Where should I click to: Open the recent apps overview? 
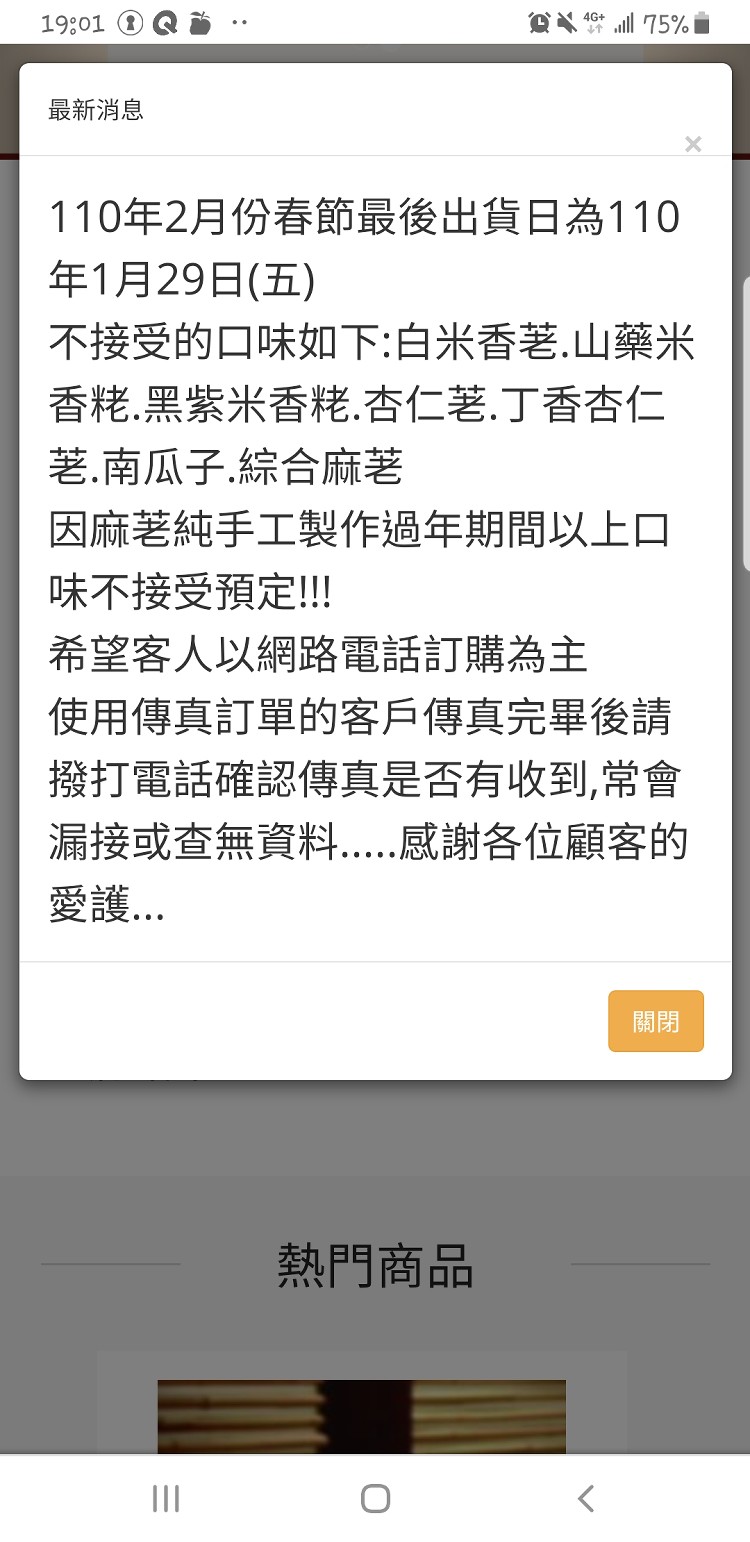click(165, 1498)
